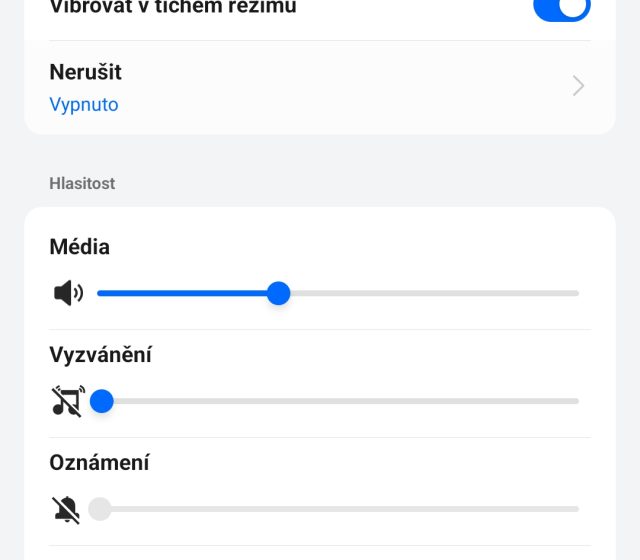This screenshot has width=640, height=560.
Task: Mute media with the speaker icon
Action: click(67, 293)
